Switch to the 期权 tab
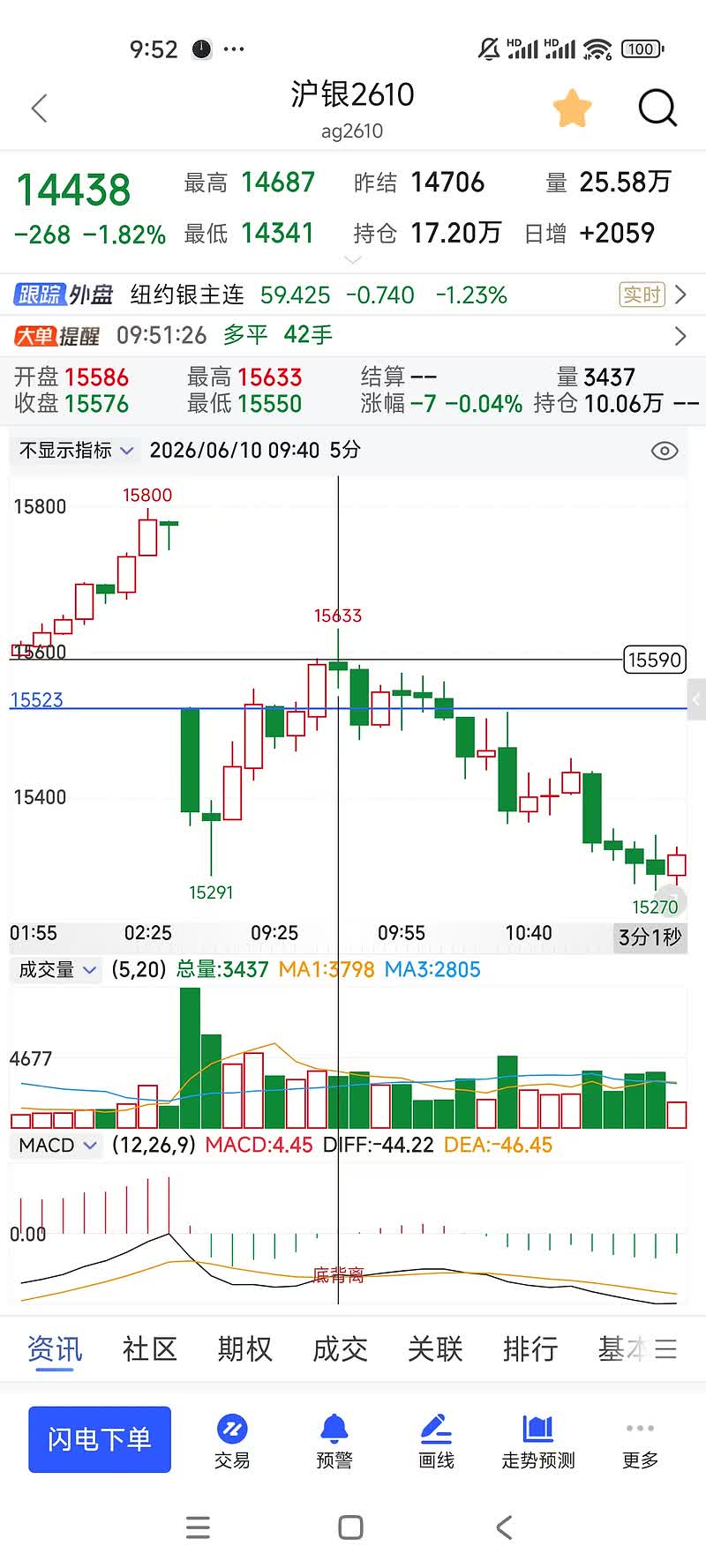Viewport: 706px width, 1568px height. coord(245,1349)
